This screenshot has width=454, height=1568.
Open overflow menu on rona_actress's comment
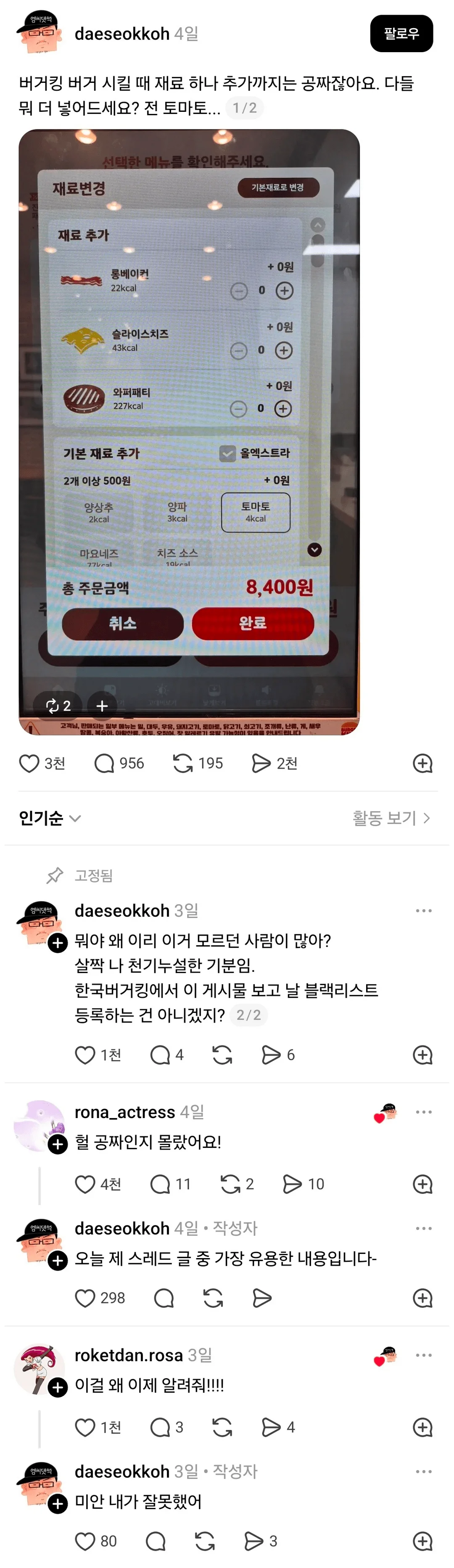tap(424, 1112)
